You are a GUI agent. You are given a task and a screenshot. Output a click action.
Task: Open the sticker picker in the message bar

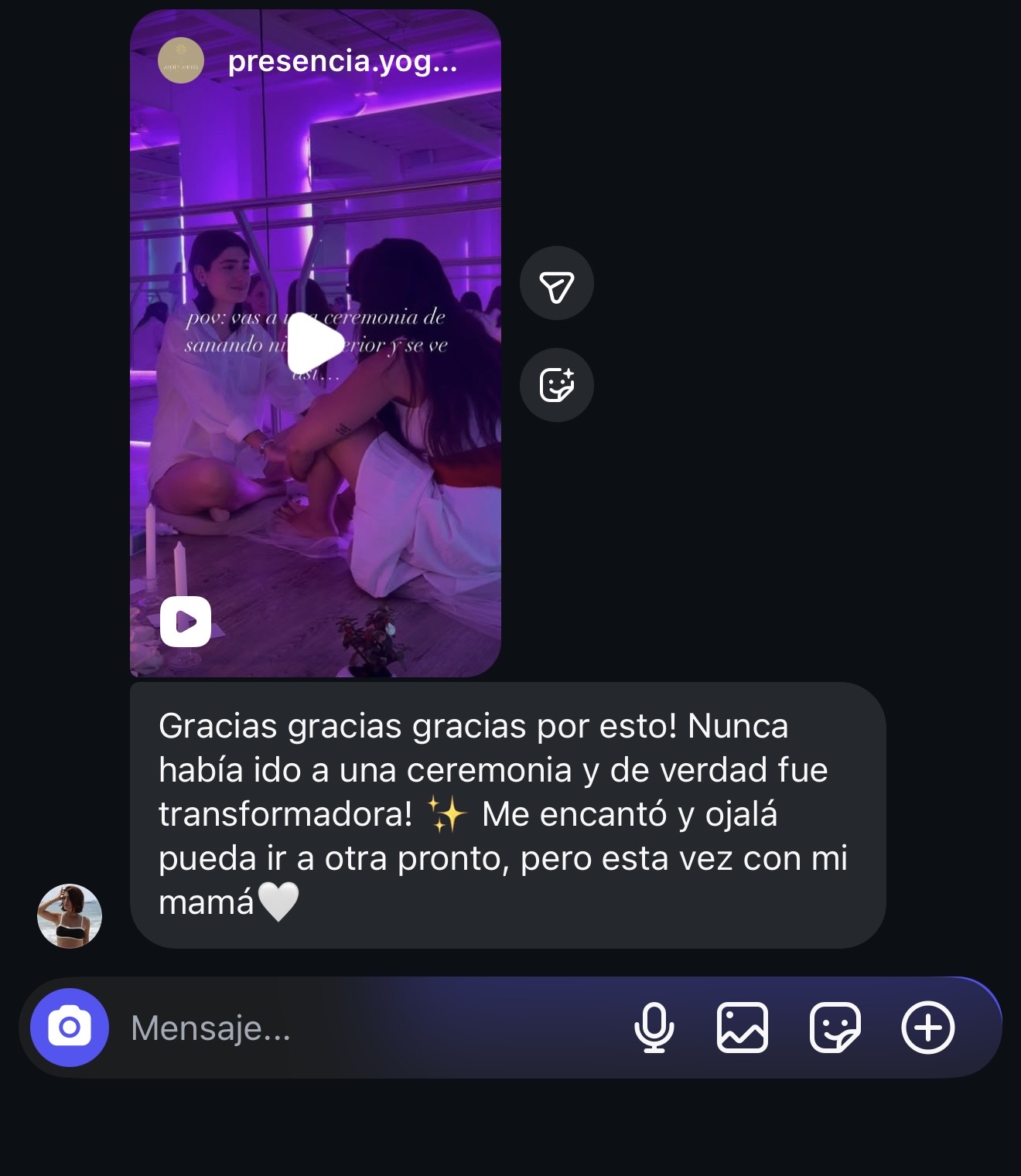coord(835,1028)
